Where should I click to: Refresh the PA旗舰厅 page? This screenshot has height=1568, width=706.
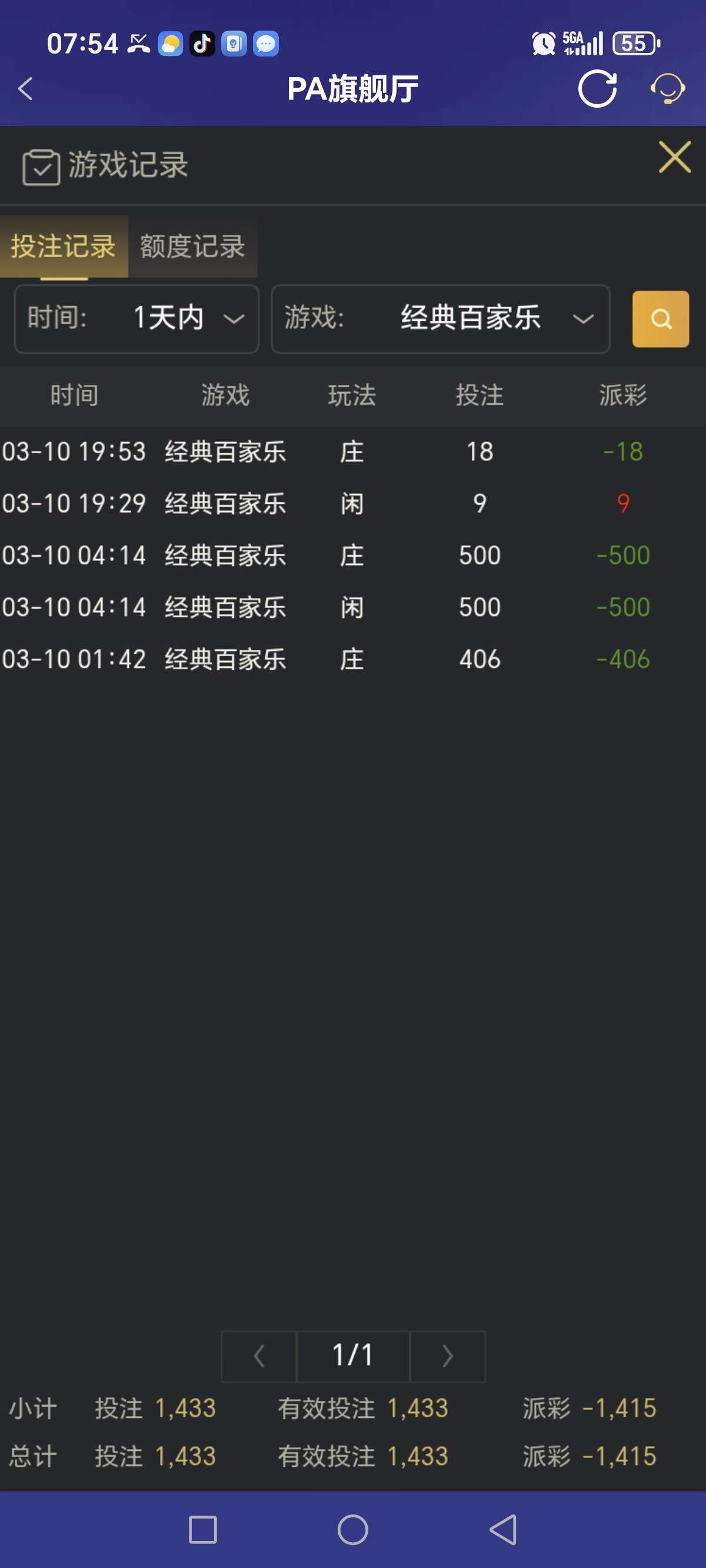point(597,89)
